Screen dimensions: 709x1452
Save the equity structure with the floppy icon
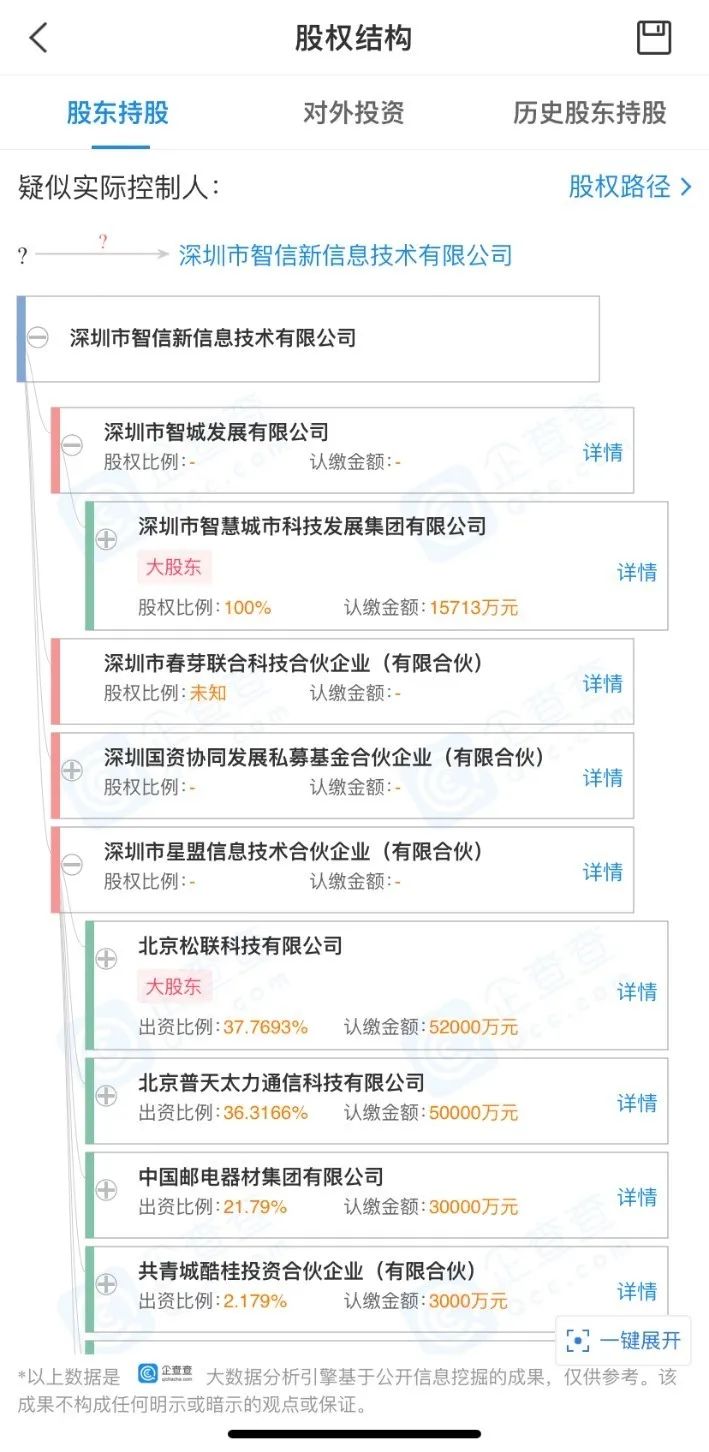coord(654,38)
